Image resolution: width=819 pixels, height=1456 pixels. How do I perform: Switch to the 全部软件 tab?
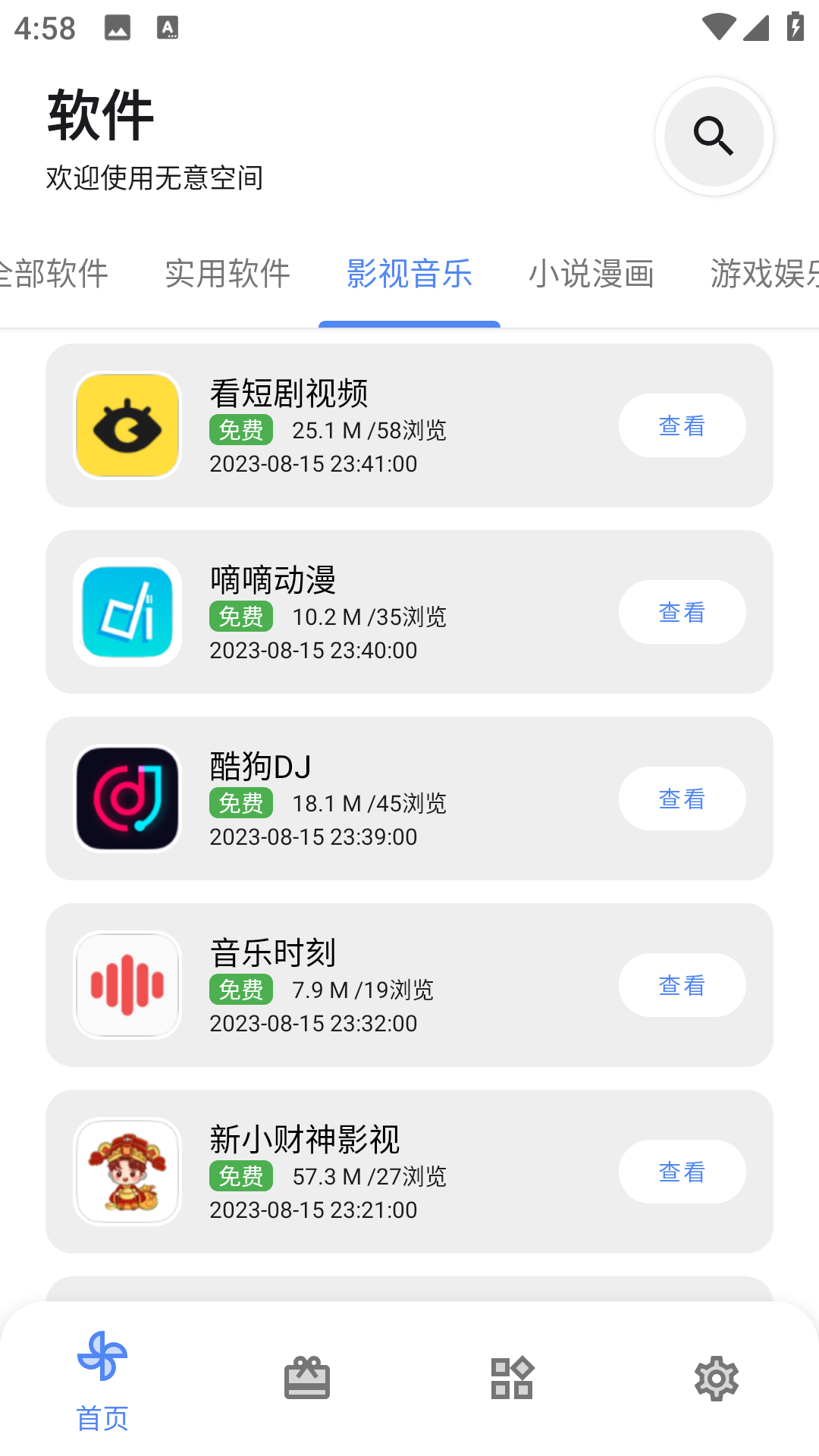pyautogui.click(x=53, y=275)
